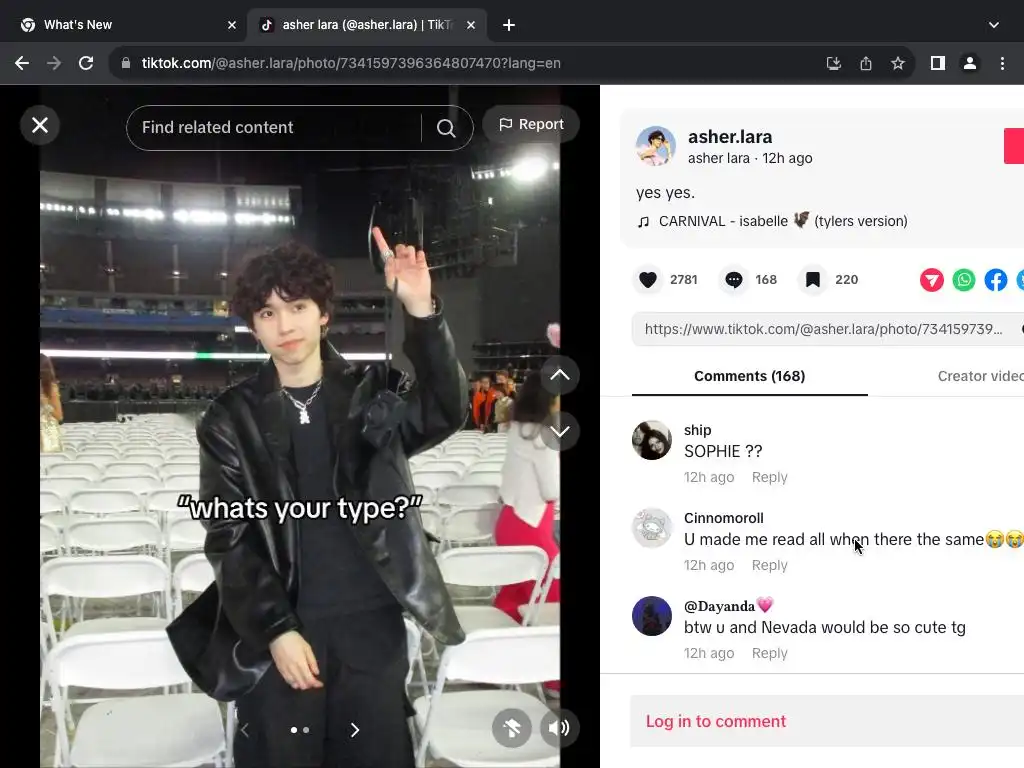Go to previous post with up chevron

tap(560, 375)
